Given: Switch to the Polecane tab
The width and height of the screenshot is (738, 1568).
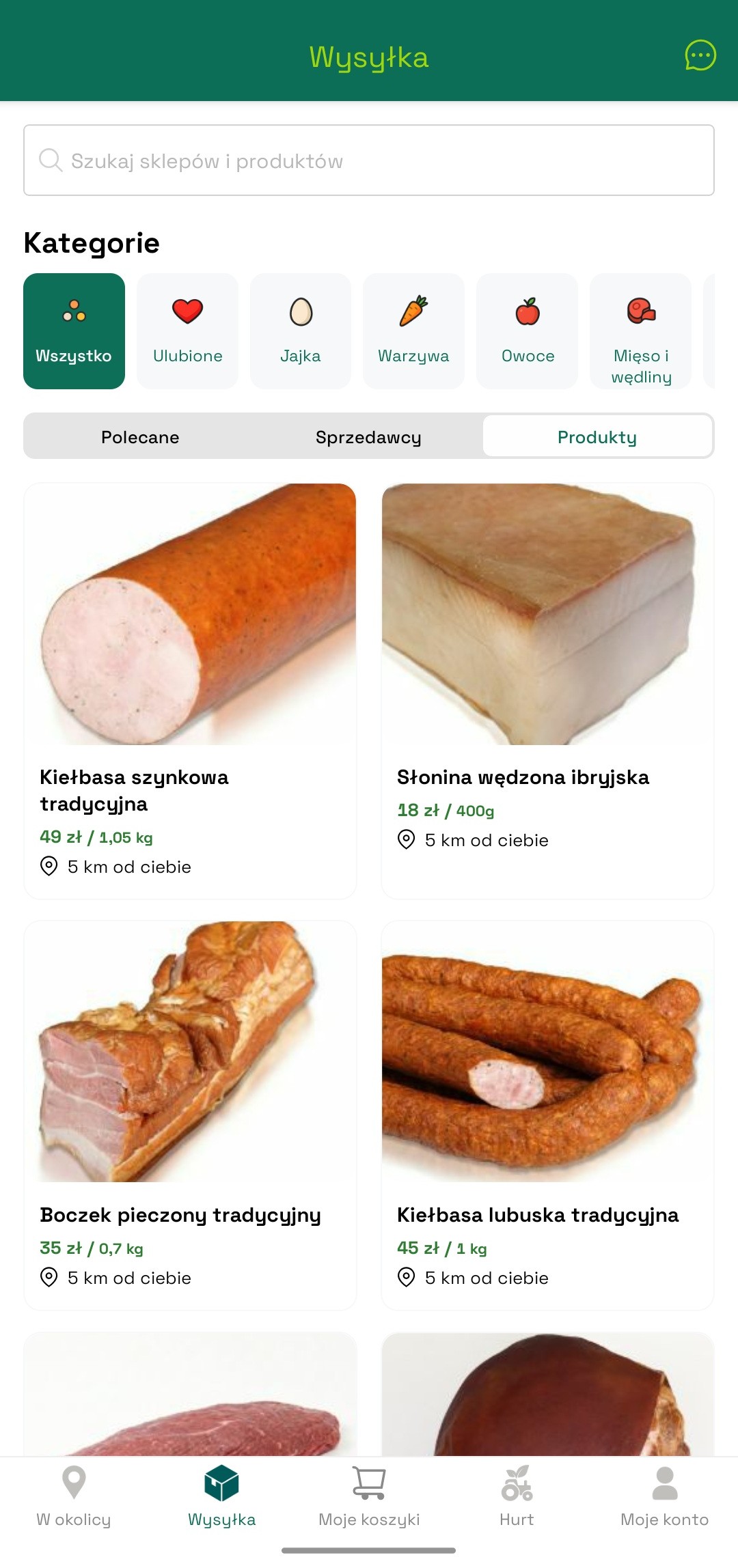Looking at the screenshot, I should 140,437.
